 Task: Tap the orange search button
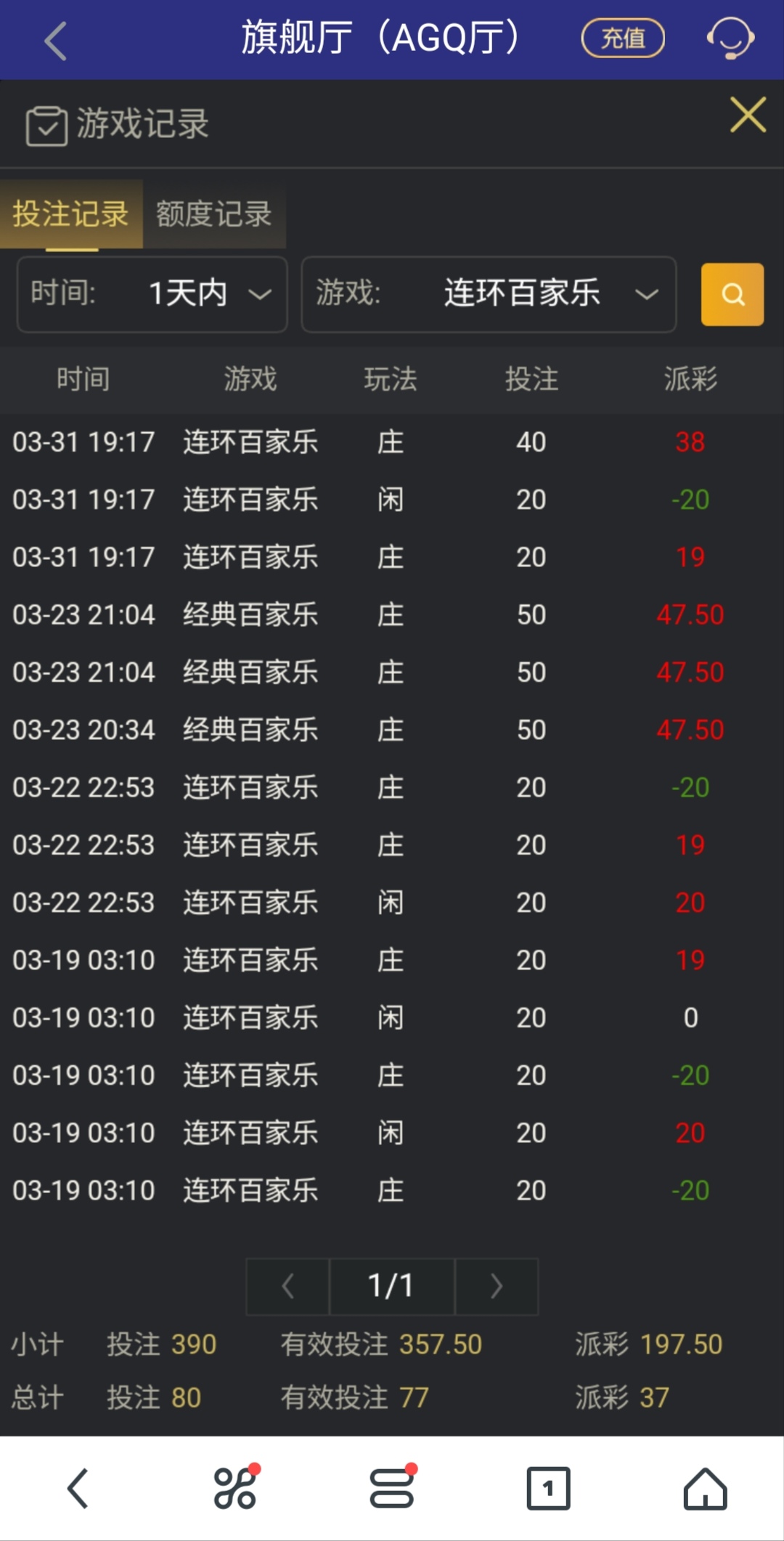pyautogui.click(x=732, y=294)
